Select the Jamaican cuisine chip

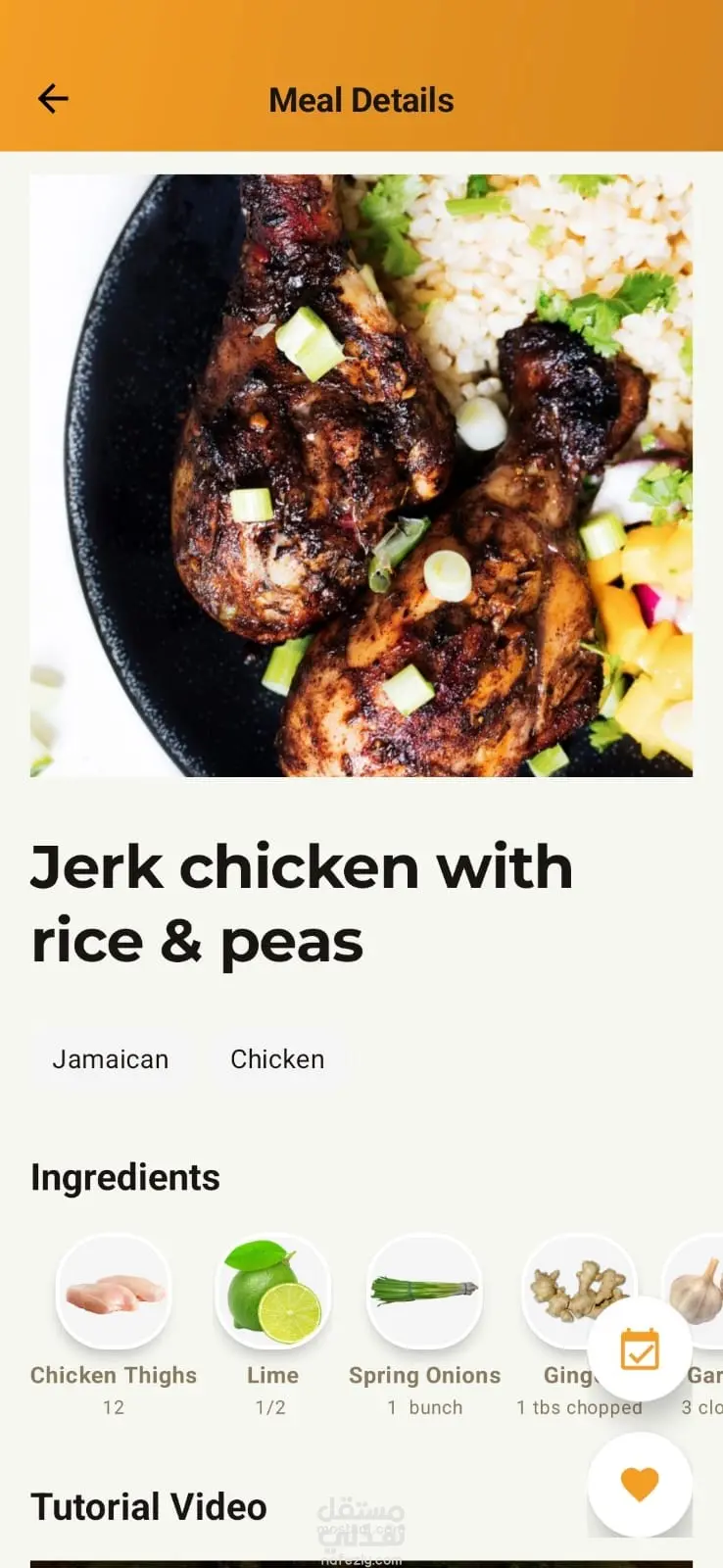click(x=111, y=1059)
